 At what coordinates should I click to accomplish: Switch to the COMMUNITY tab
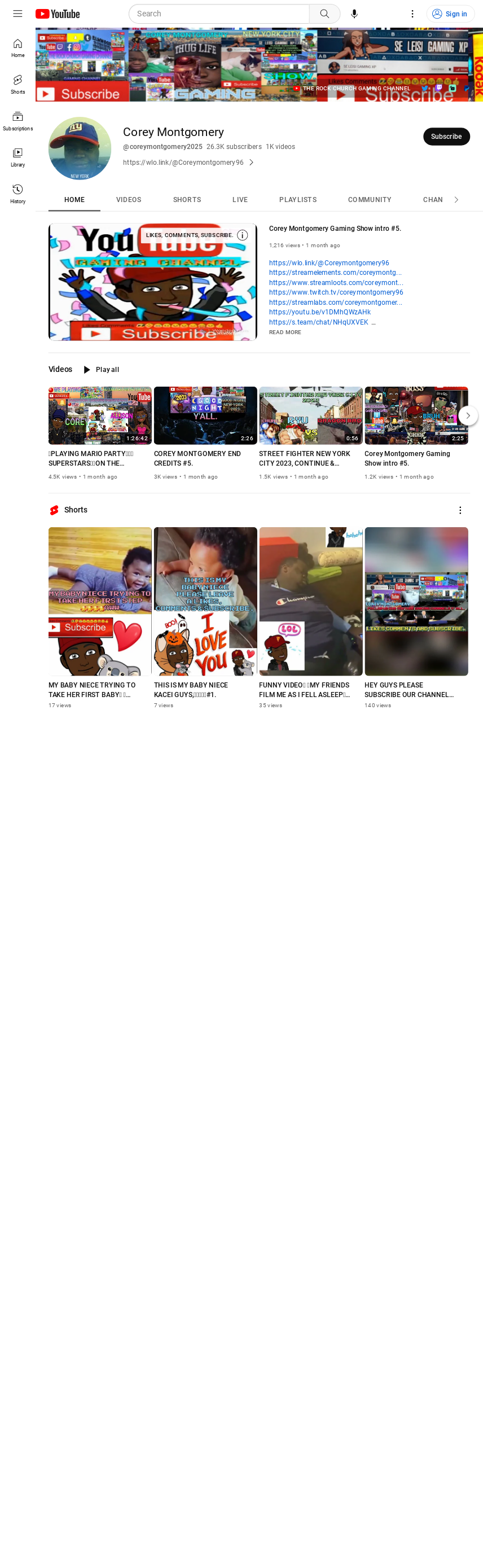point(369,200)
